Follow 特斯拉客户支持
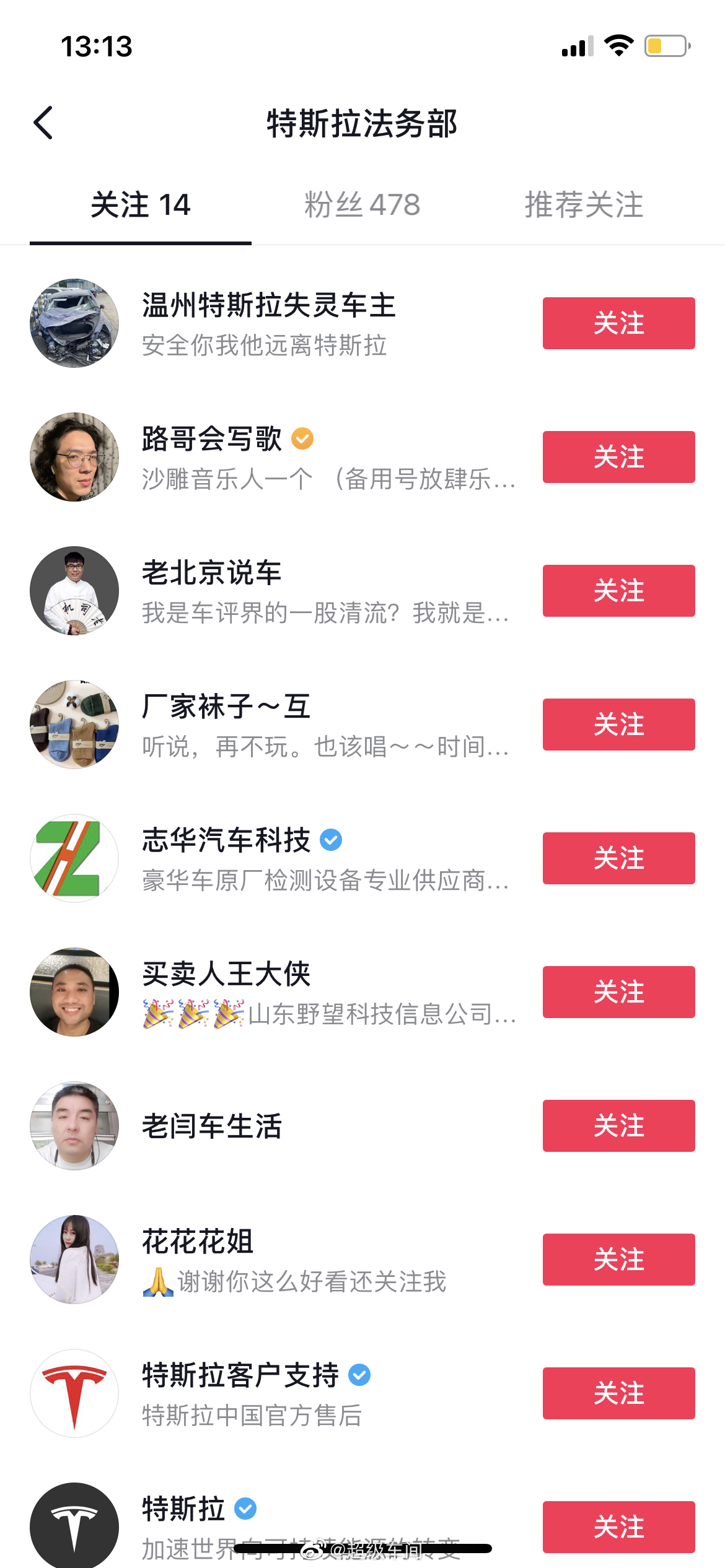The image size is (725, 1568). tap(618, 1393)
